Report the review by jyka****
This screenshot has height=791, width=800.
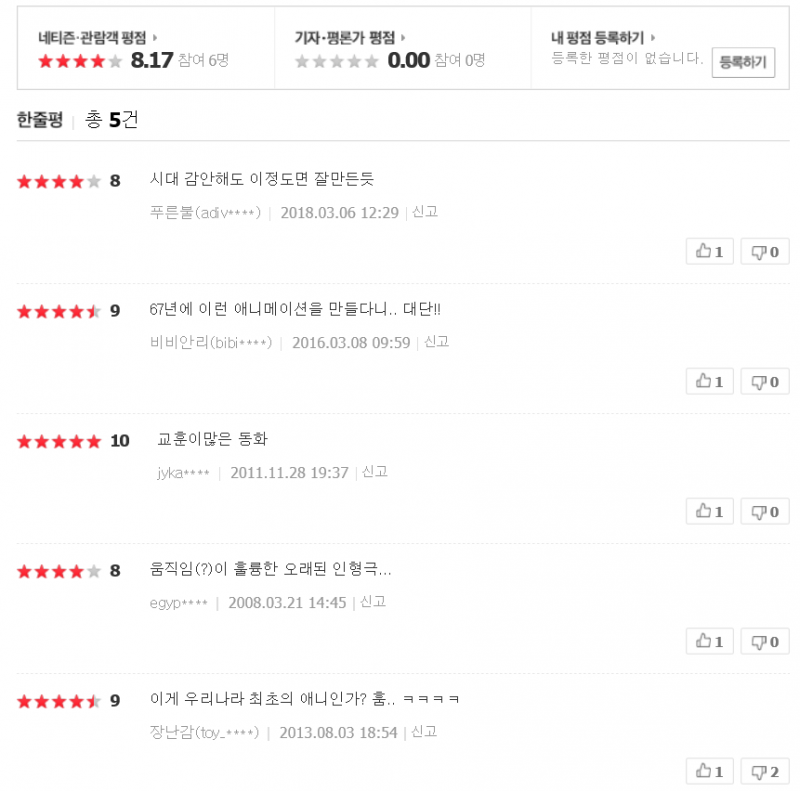point(375,472)
